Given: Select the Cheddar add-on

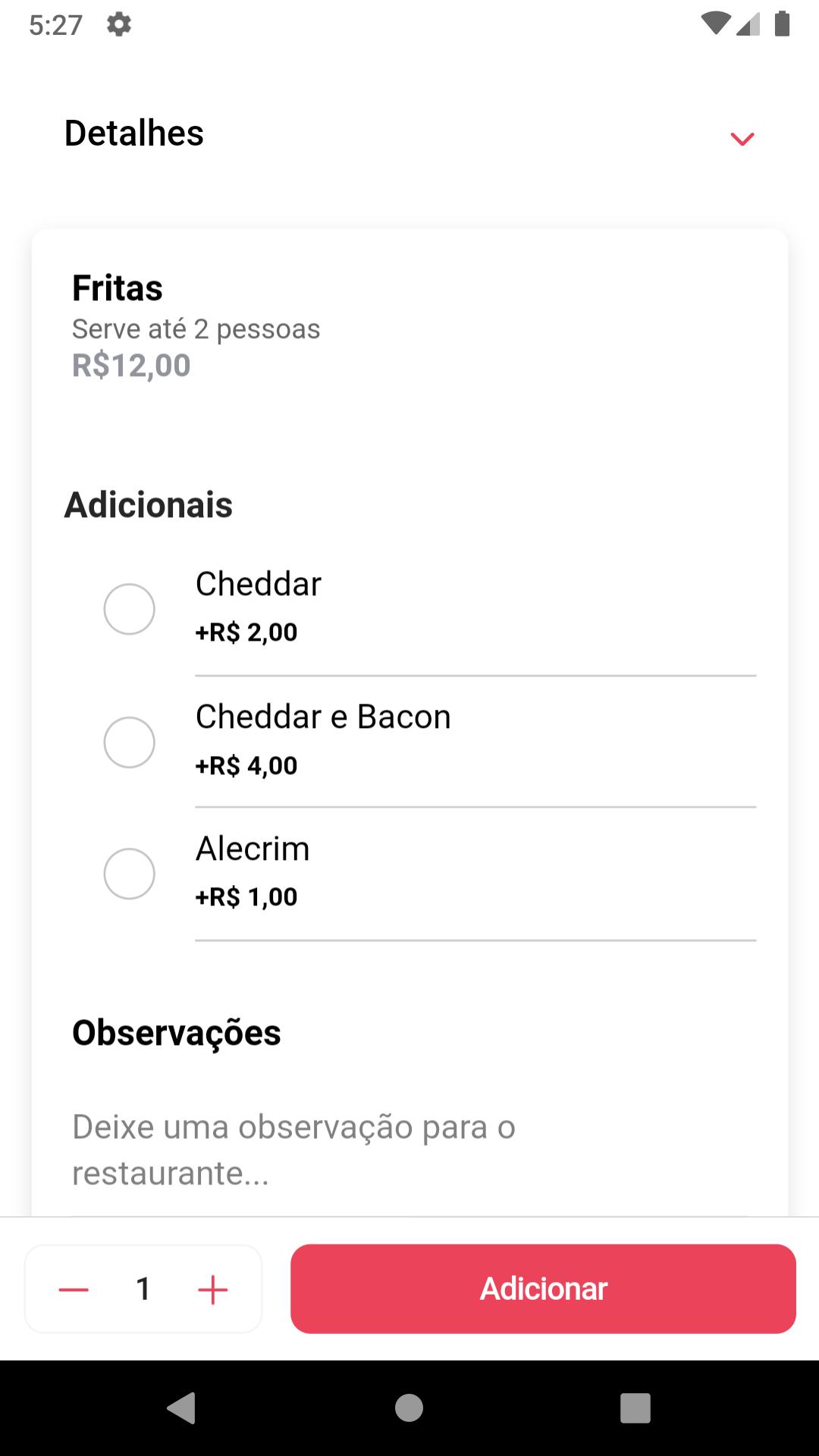Looking at the screenshot, I should [129, 609].
